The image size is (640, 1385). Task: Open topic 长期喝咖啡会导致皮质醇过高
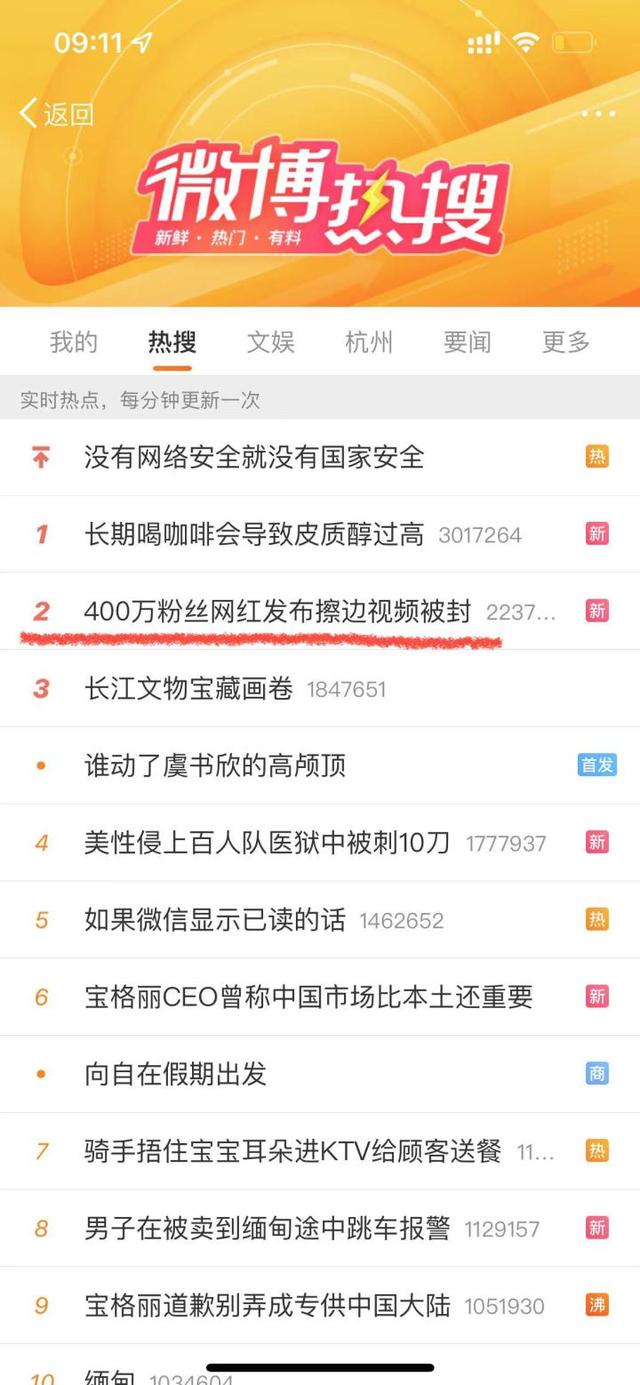pyautogui.click(x=254, y=534)
